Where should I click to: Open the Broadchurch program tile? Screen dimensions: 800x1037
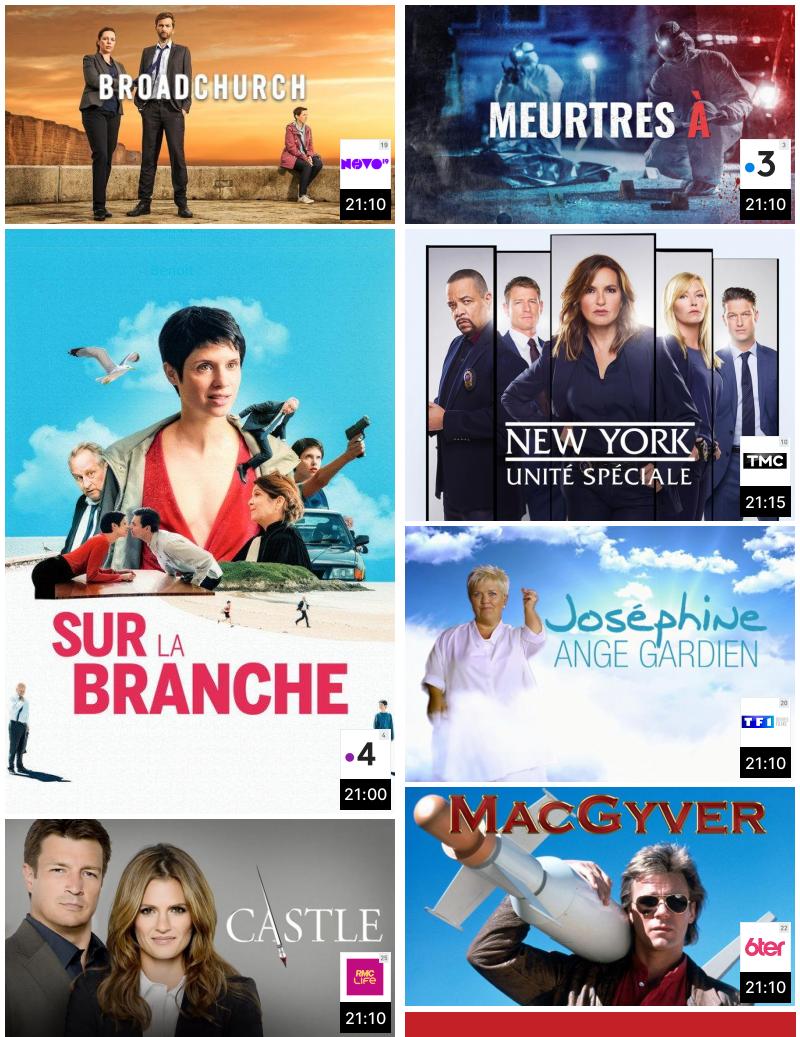(200, 114)
